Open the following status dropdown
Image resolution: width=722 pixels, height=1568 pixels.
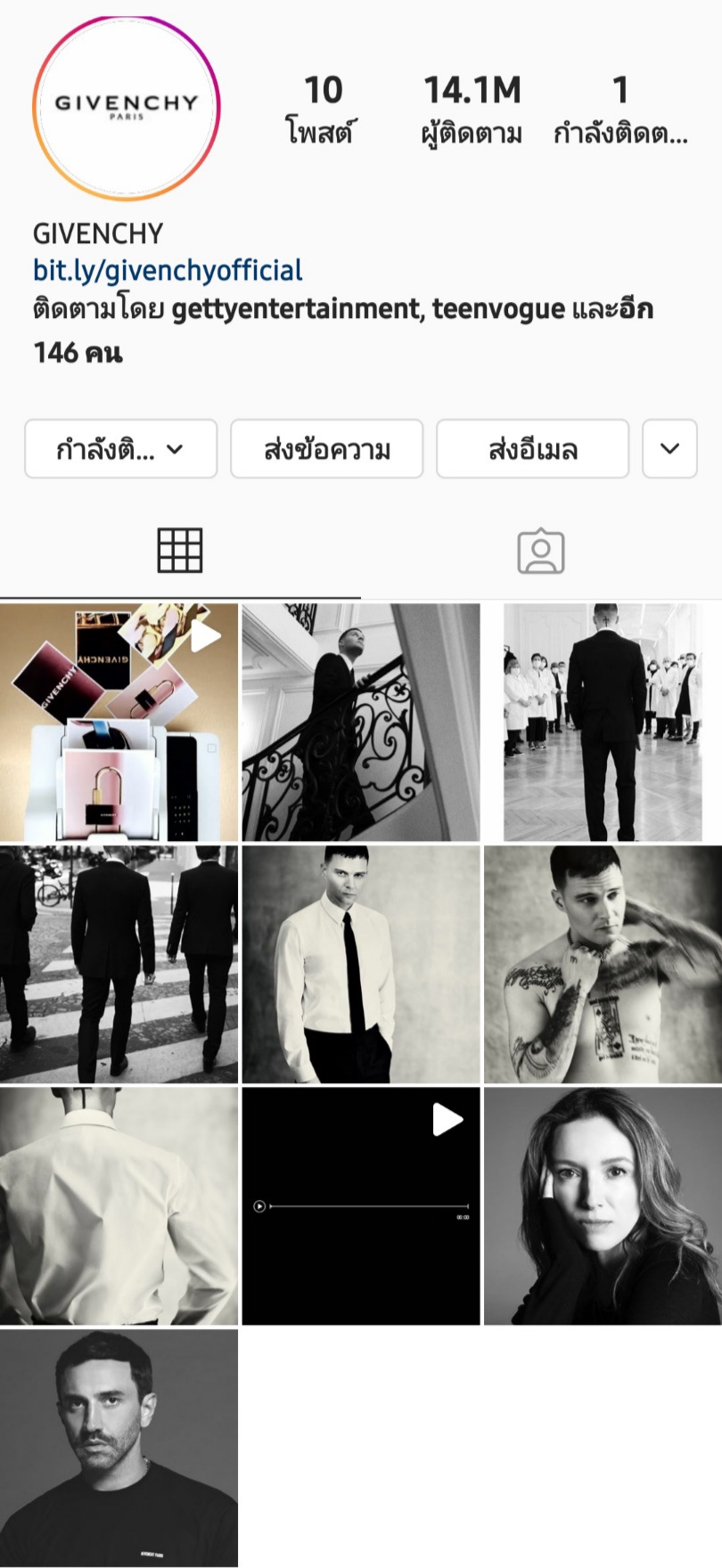pos(121,449)
